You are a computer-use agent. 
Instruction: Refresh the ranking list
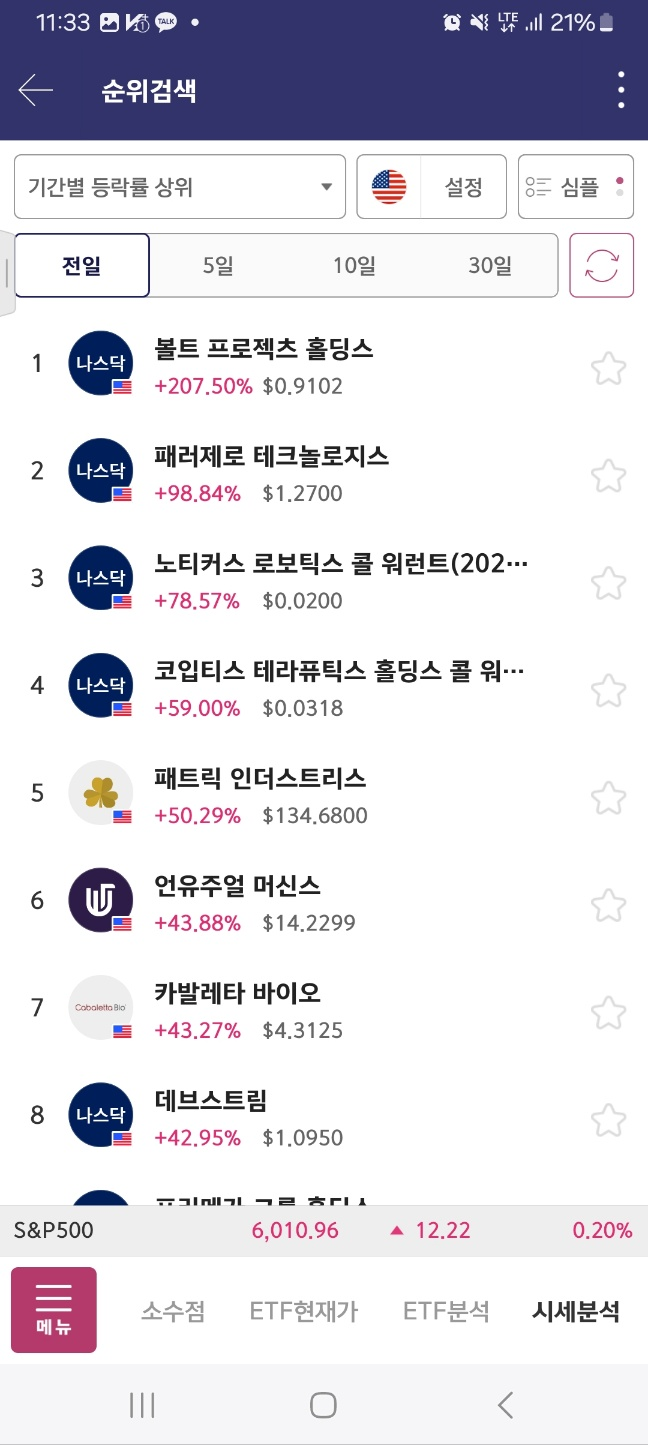pyautogui.click(x=602, y=266)
